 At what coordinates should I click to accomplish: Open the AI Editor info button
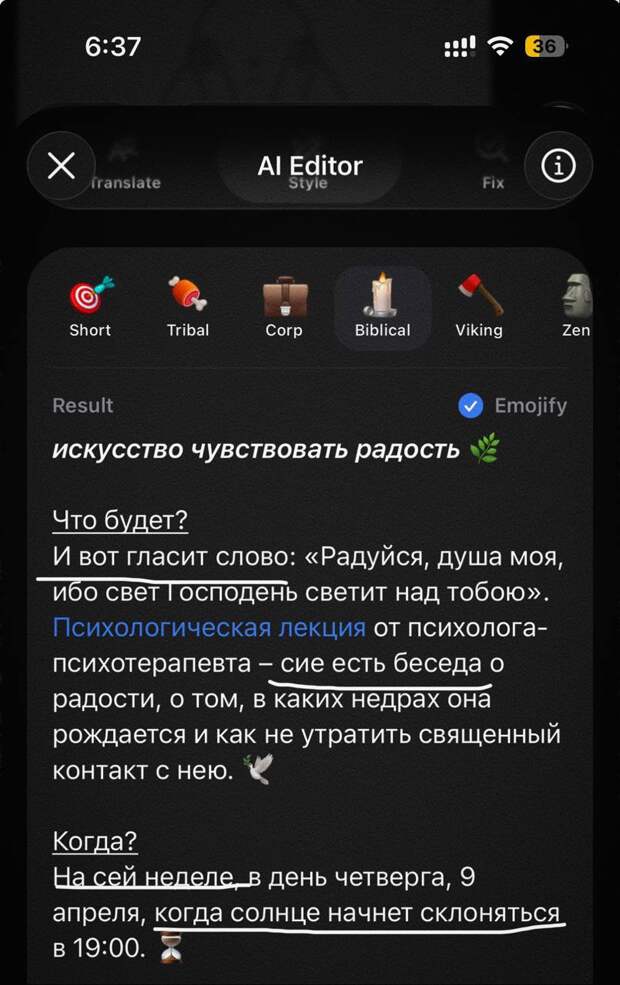[558, 167]
